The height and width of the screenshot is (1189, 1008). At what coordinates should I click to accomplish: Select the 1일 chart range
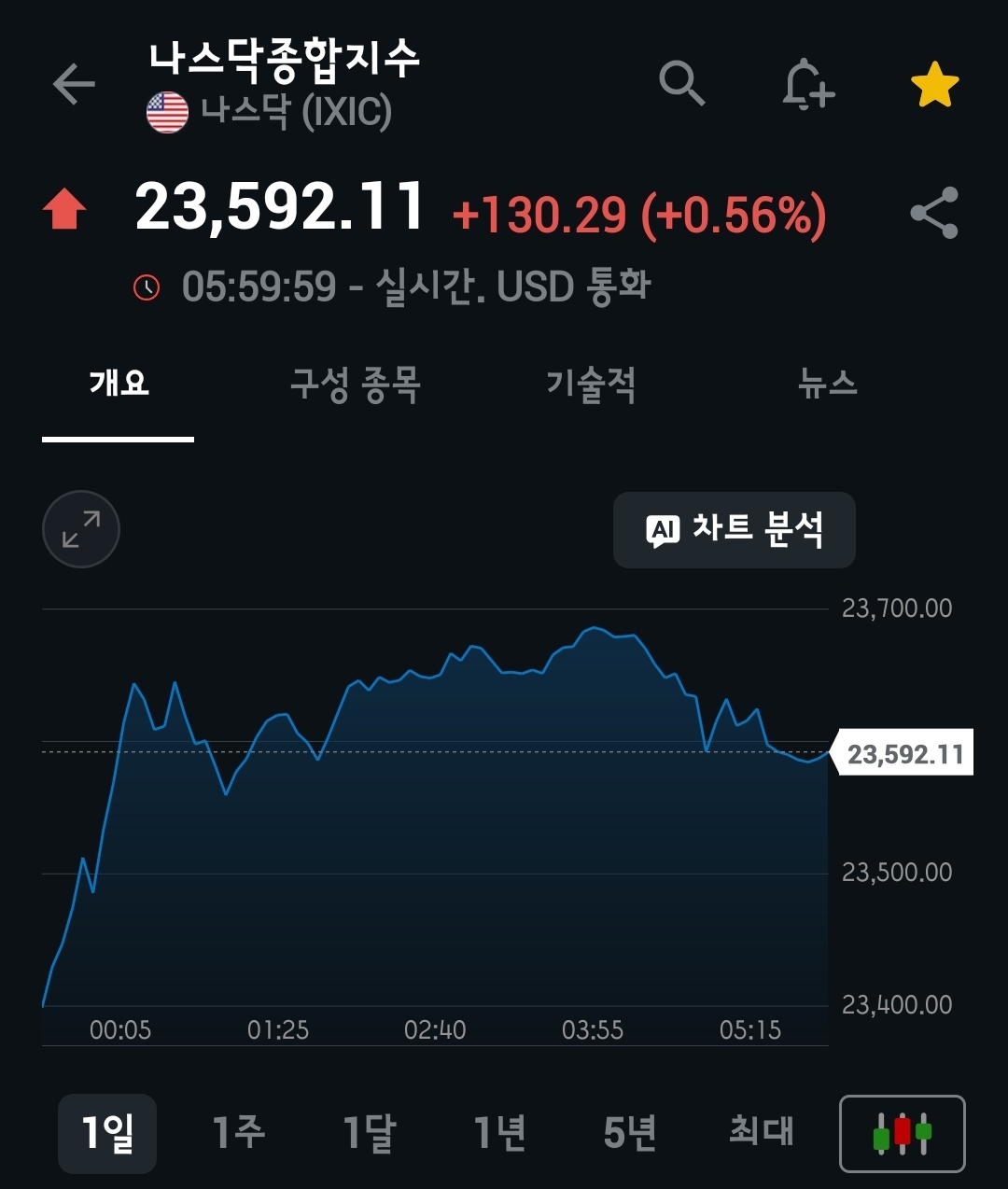[x=107, y=1133]
